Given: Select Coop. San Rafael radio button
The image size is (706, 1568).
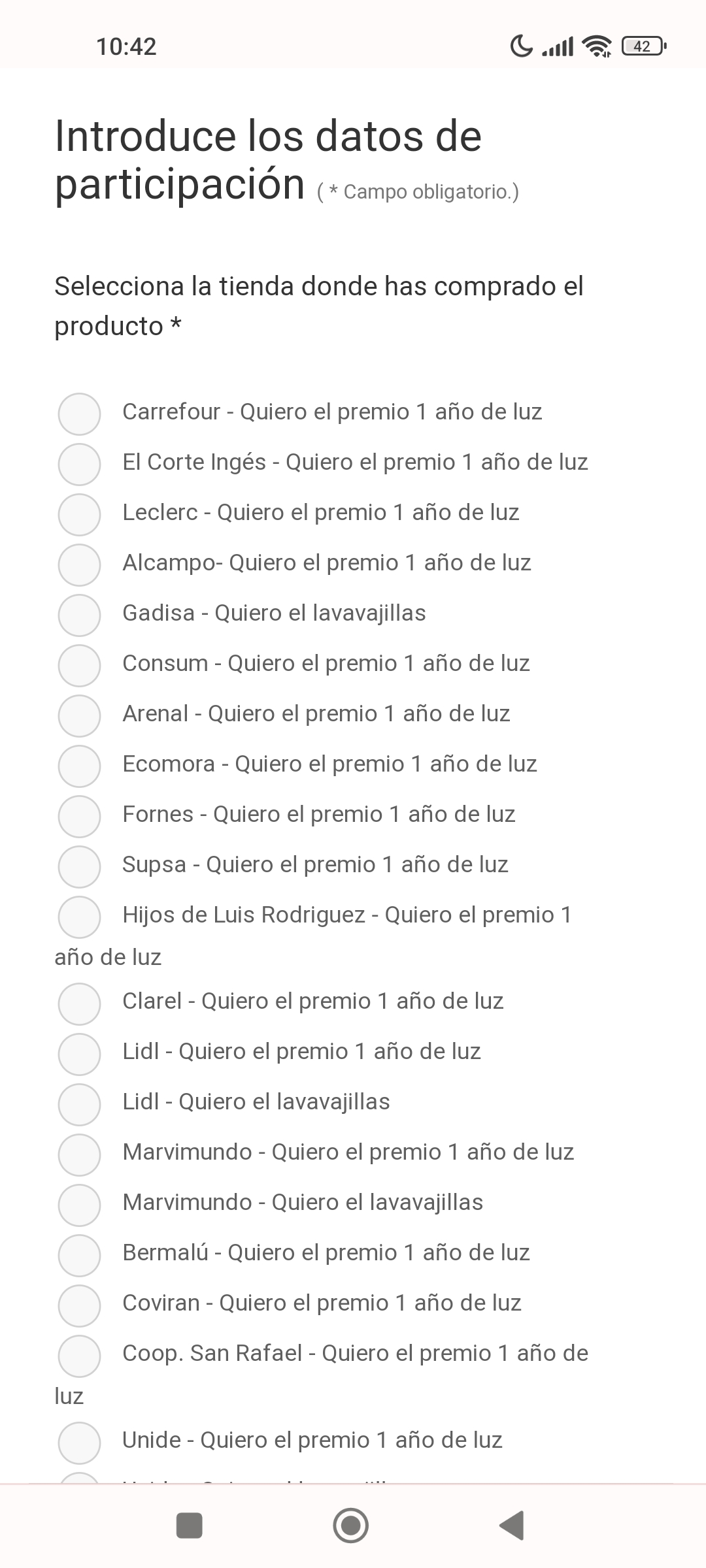Looking at the screenshot, I should pyautogui.click(x=79, y=1355).
